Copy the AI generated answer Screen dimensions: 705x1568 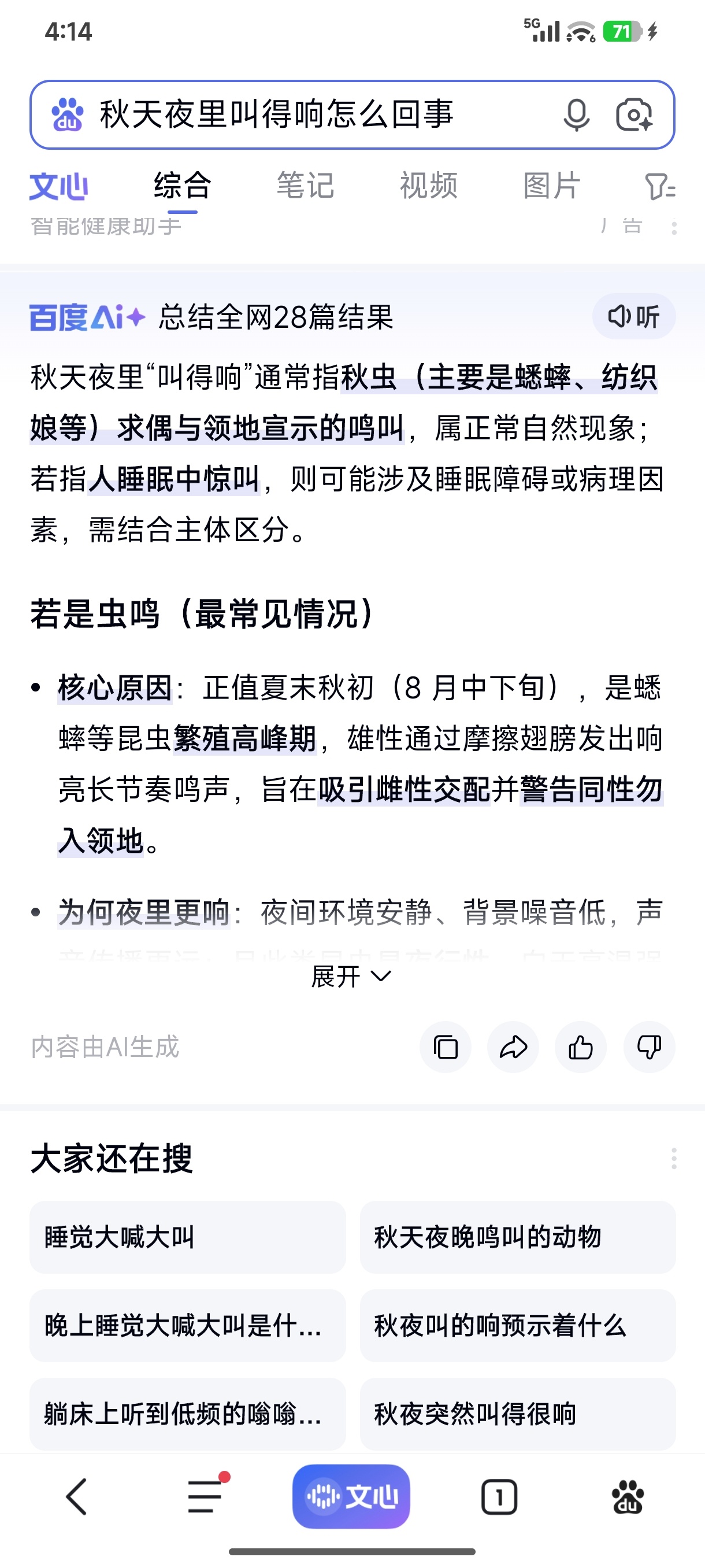446,1047
